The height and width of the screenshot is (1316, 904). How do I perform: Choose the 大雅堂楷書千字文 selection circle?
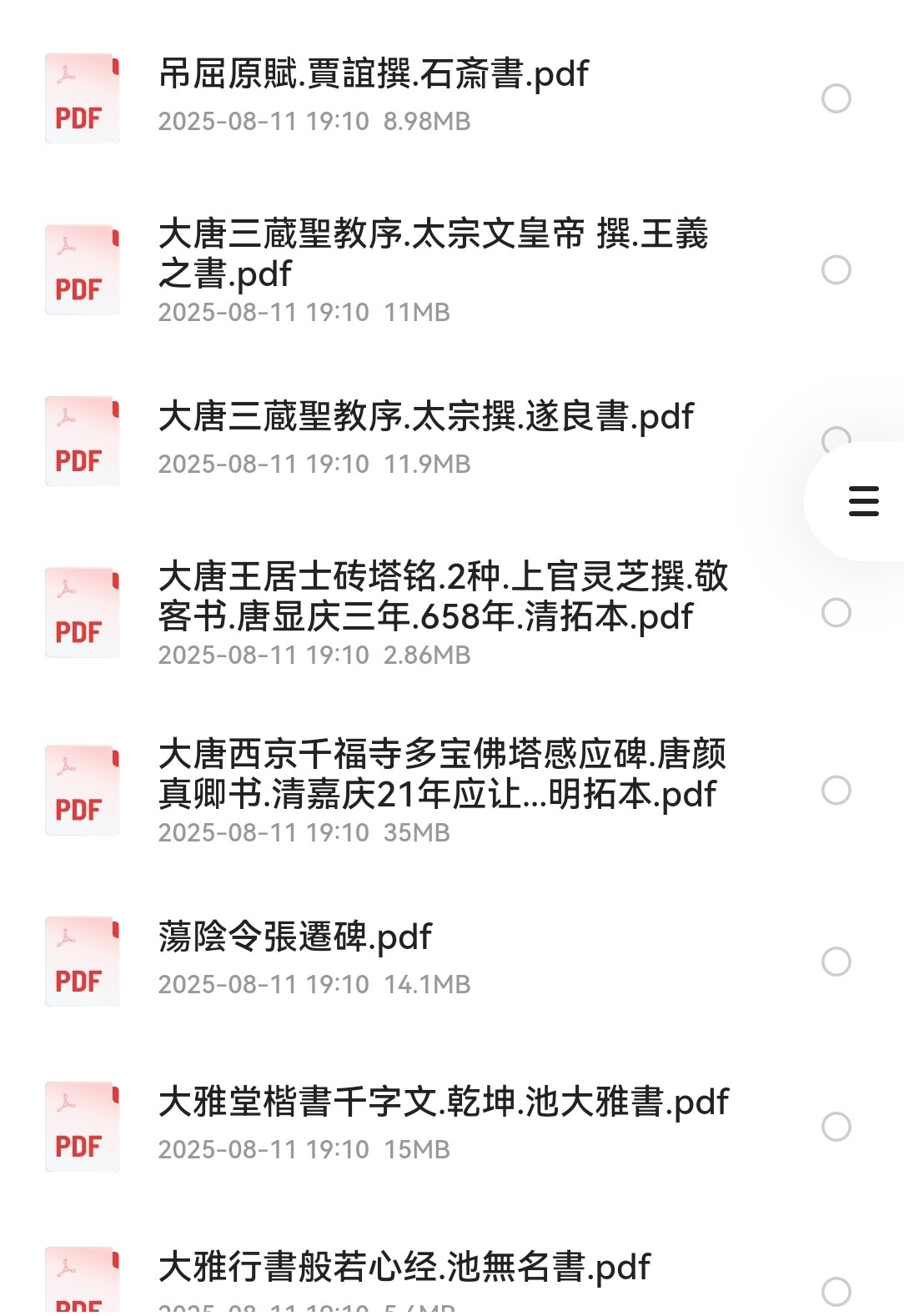click(x=836, y=1127)
